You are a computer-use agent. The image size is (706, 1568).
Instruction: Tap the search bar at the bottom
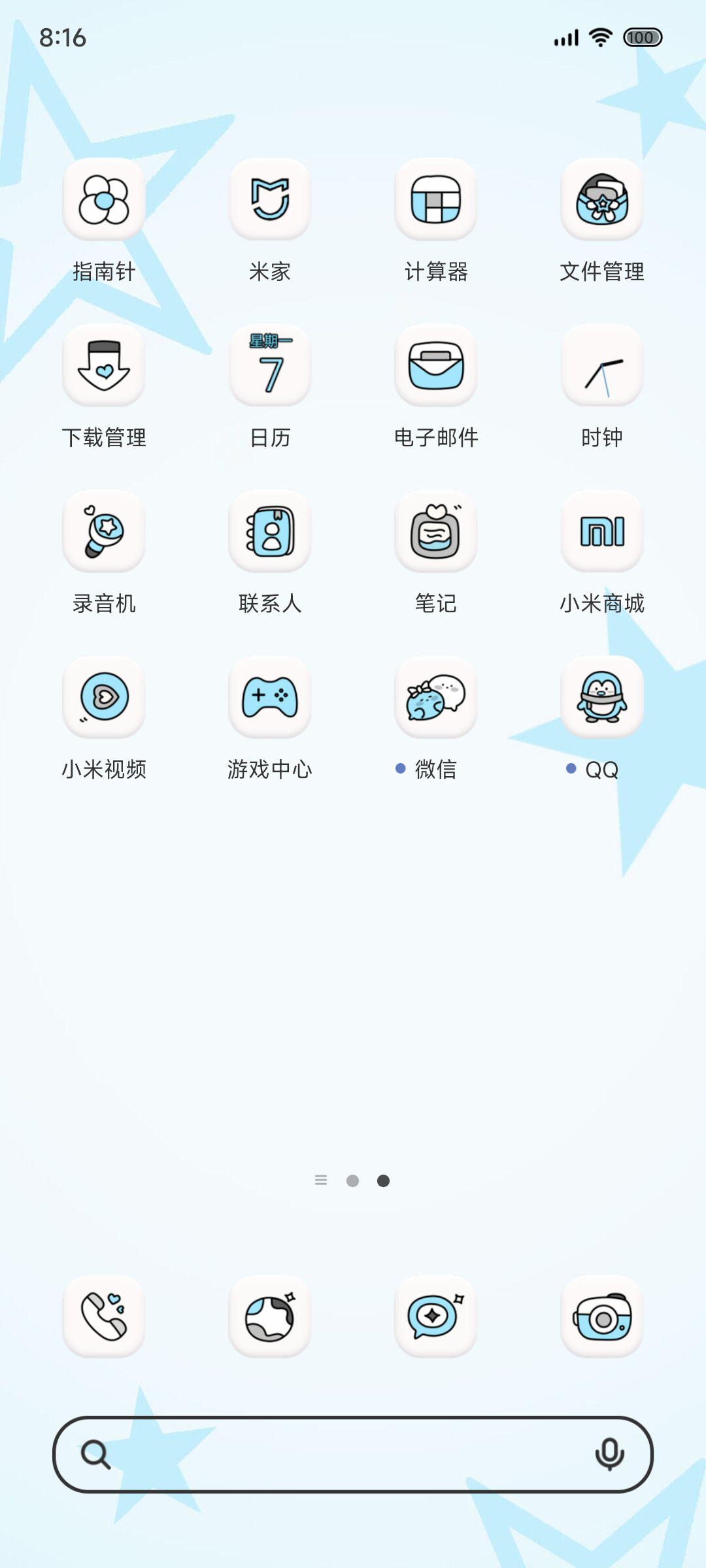tap(353, 1454)
